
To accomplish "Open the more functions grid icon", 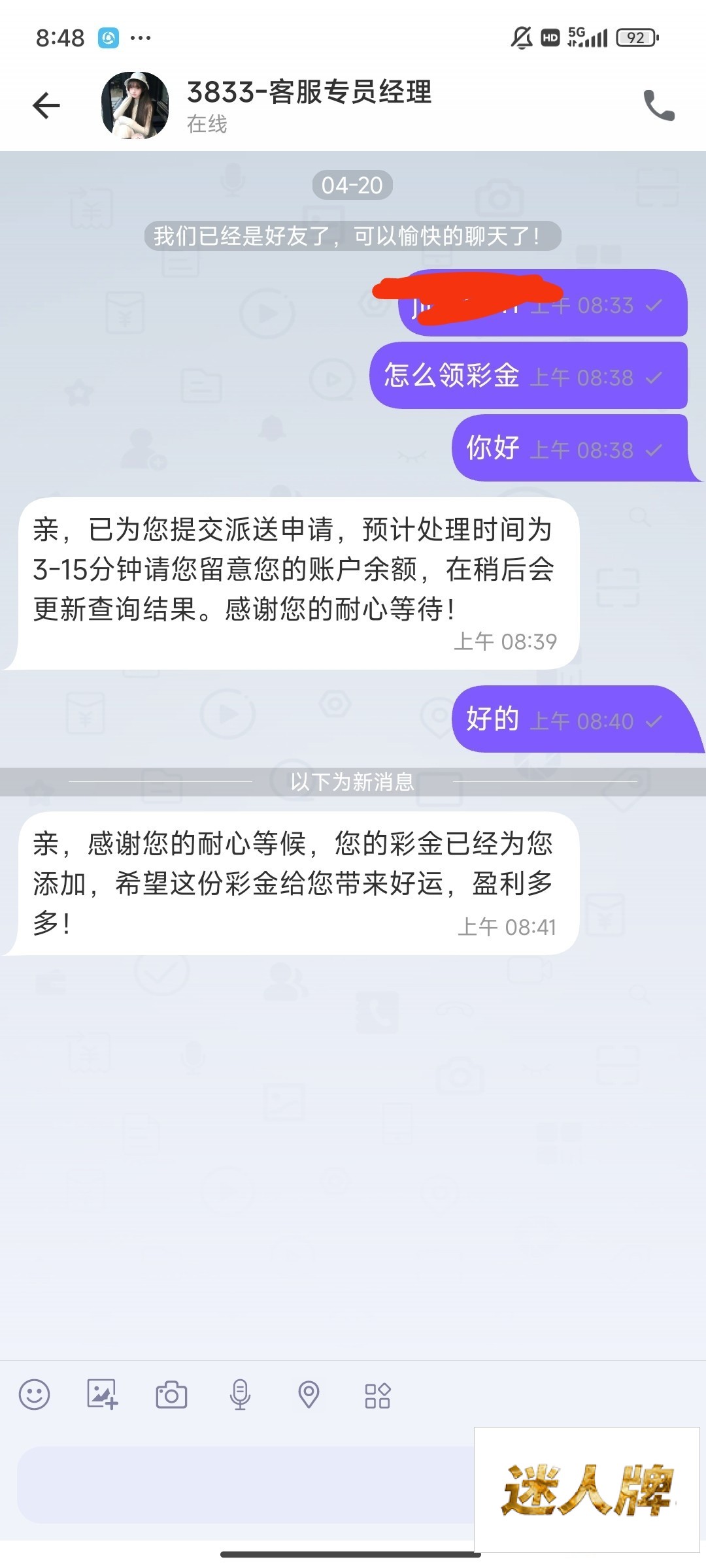I will click(x=377, y=1395).
